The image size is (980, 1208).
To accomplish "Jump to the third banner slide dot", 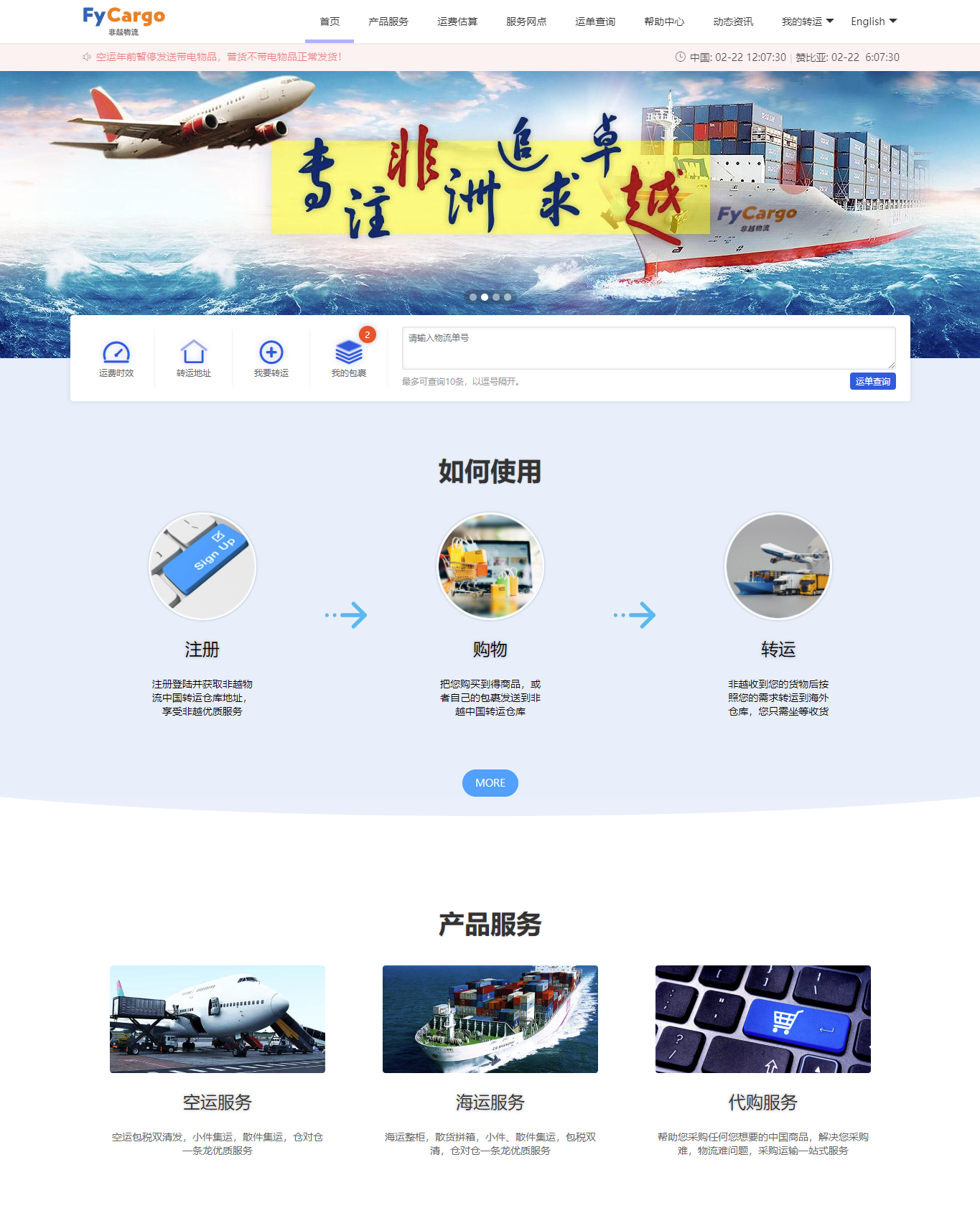I will coord(496,296).
